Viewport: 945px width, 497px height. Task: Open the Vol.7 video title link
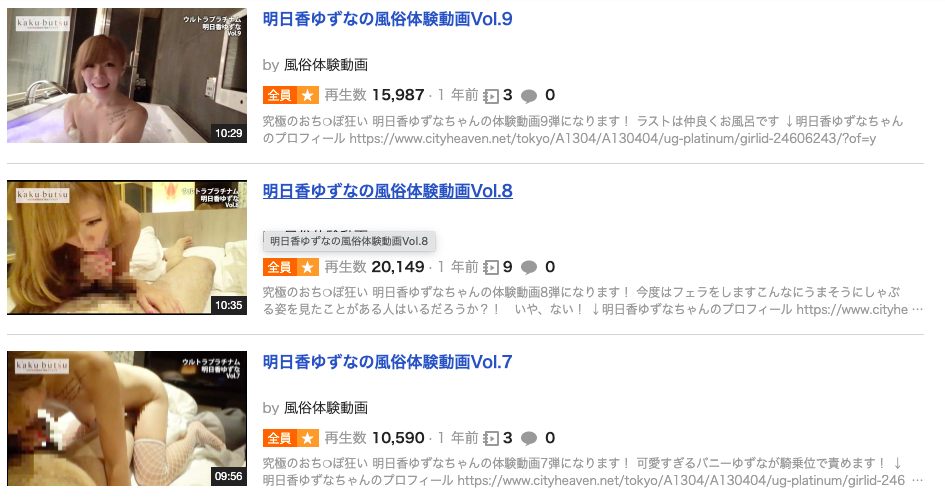(x=387, y=361)
